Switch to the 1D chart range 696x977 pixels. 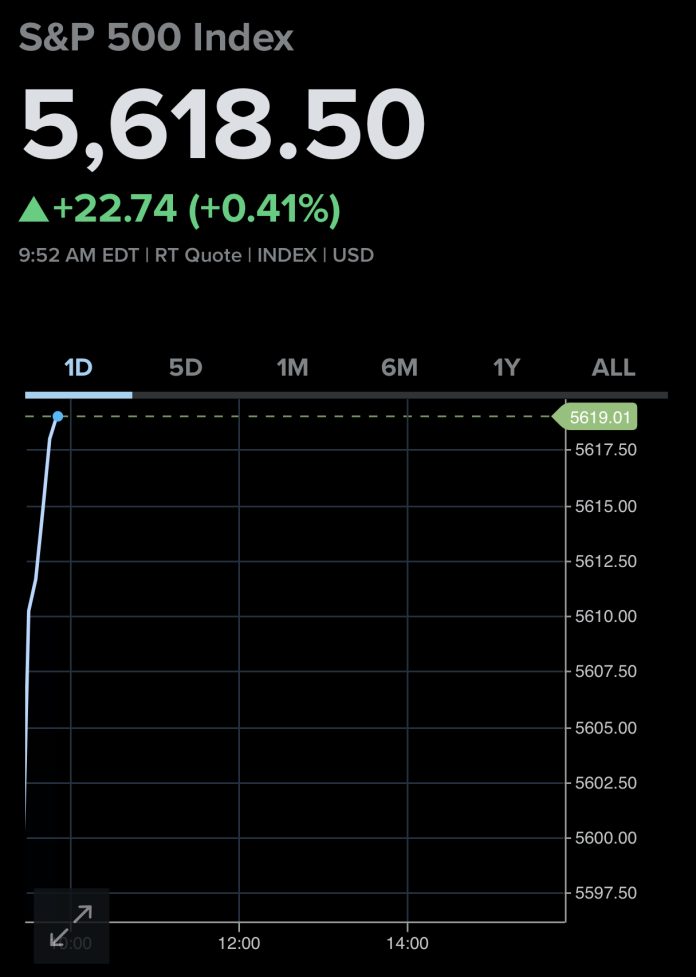point(78,368)
